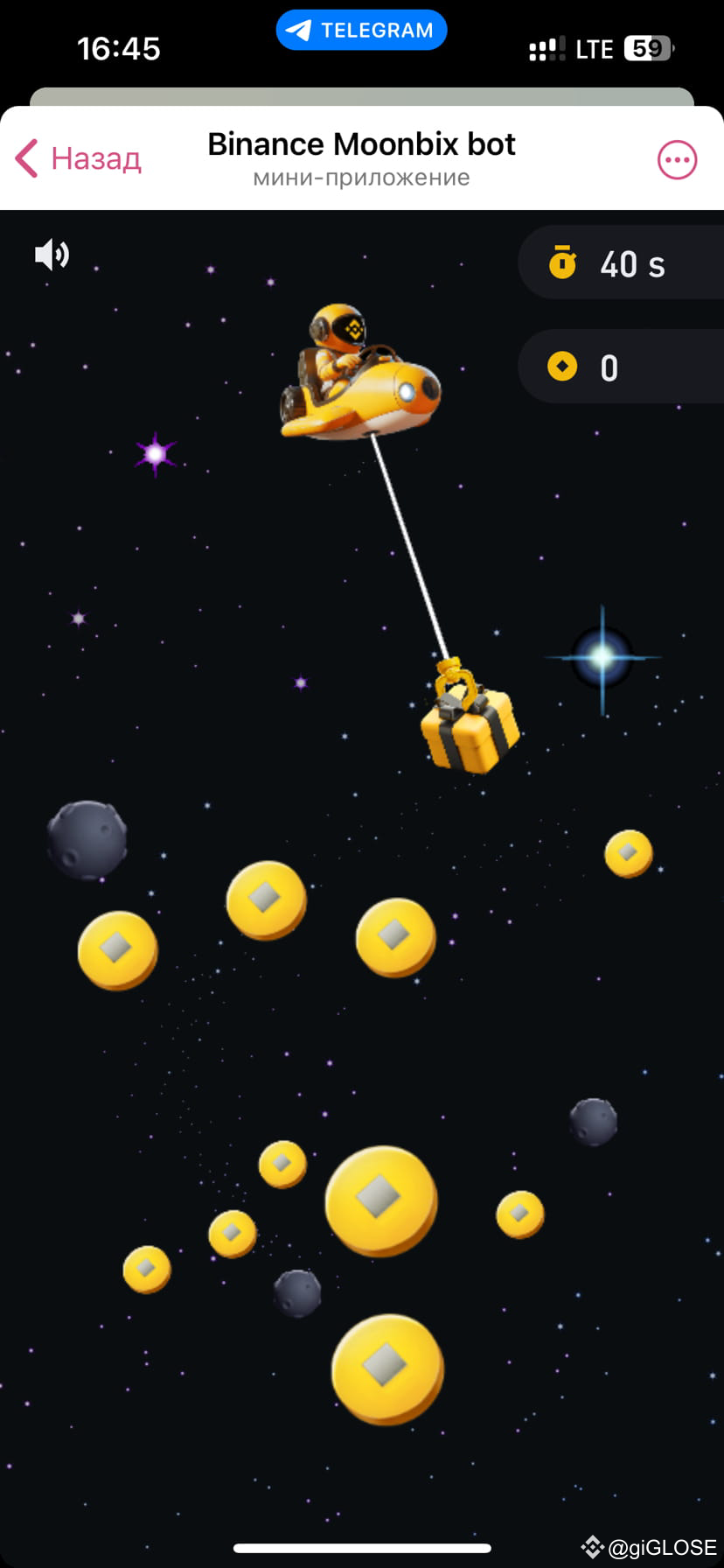Open Telegram bot options via three-dots icon
The height and width of the screenshot is (1568, 724).
point(676,158)
